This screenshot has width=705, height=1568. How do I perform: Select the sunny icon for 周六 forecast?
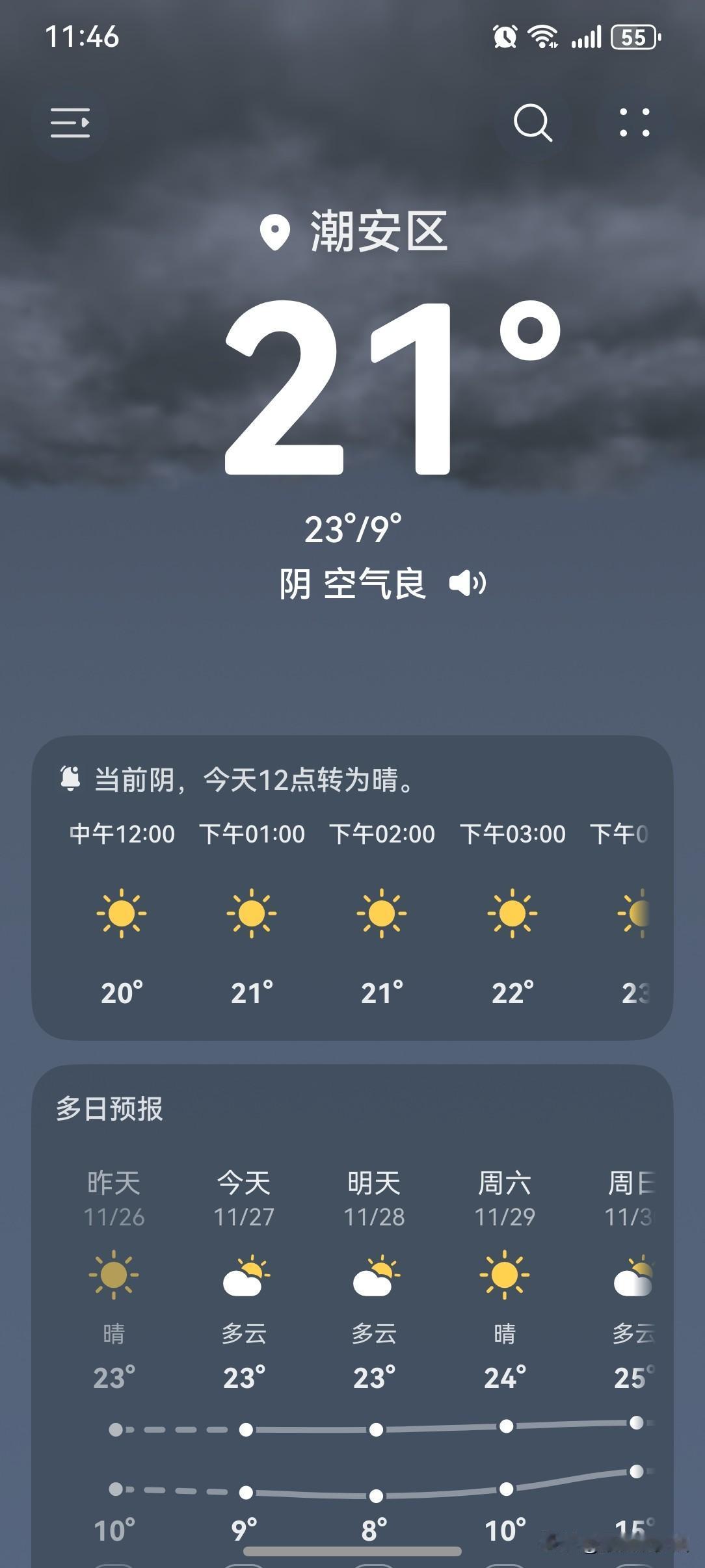(x=505, y=1275)
